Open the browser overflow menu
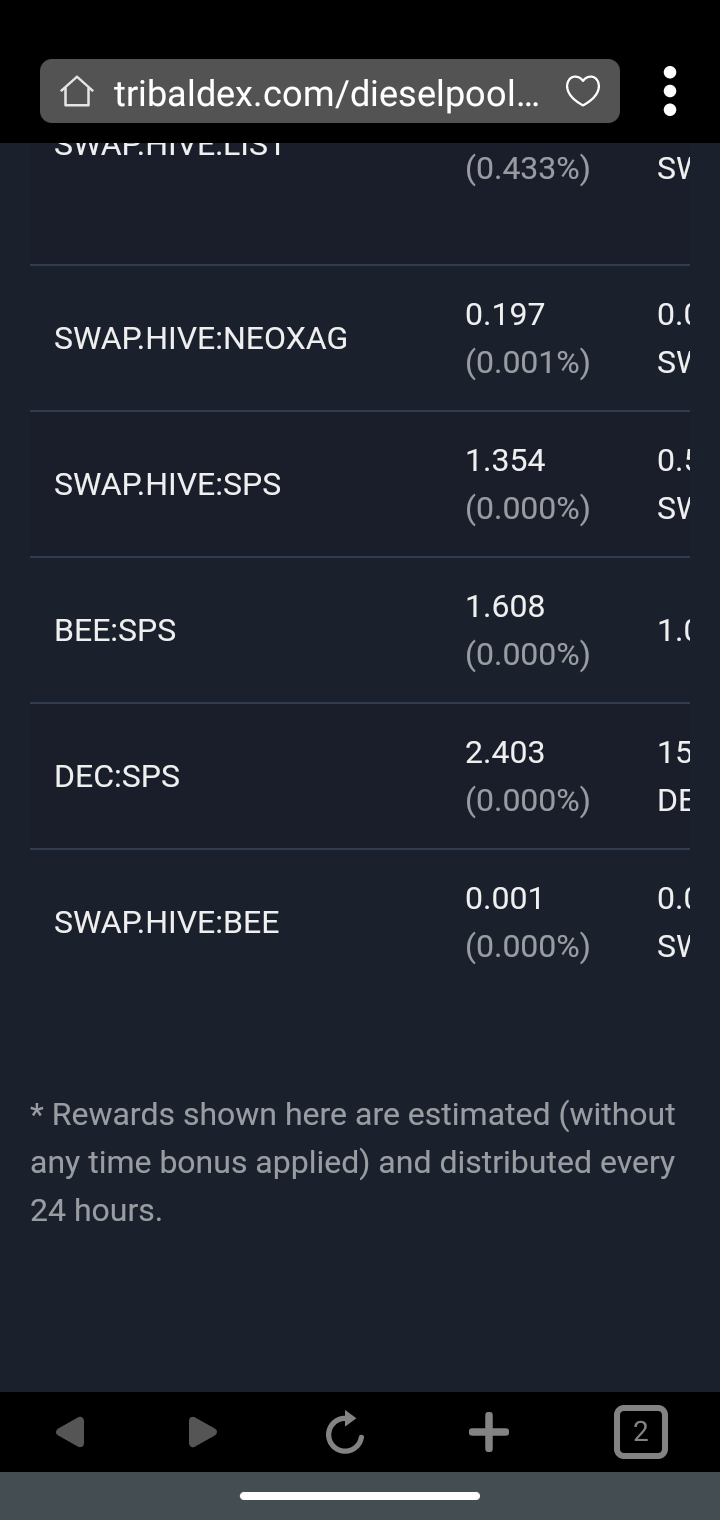 click(670, 92)
